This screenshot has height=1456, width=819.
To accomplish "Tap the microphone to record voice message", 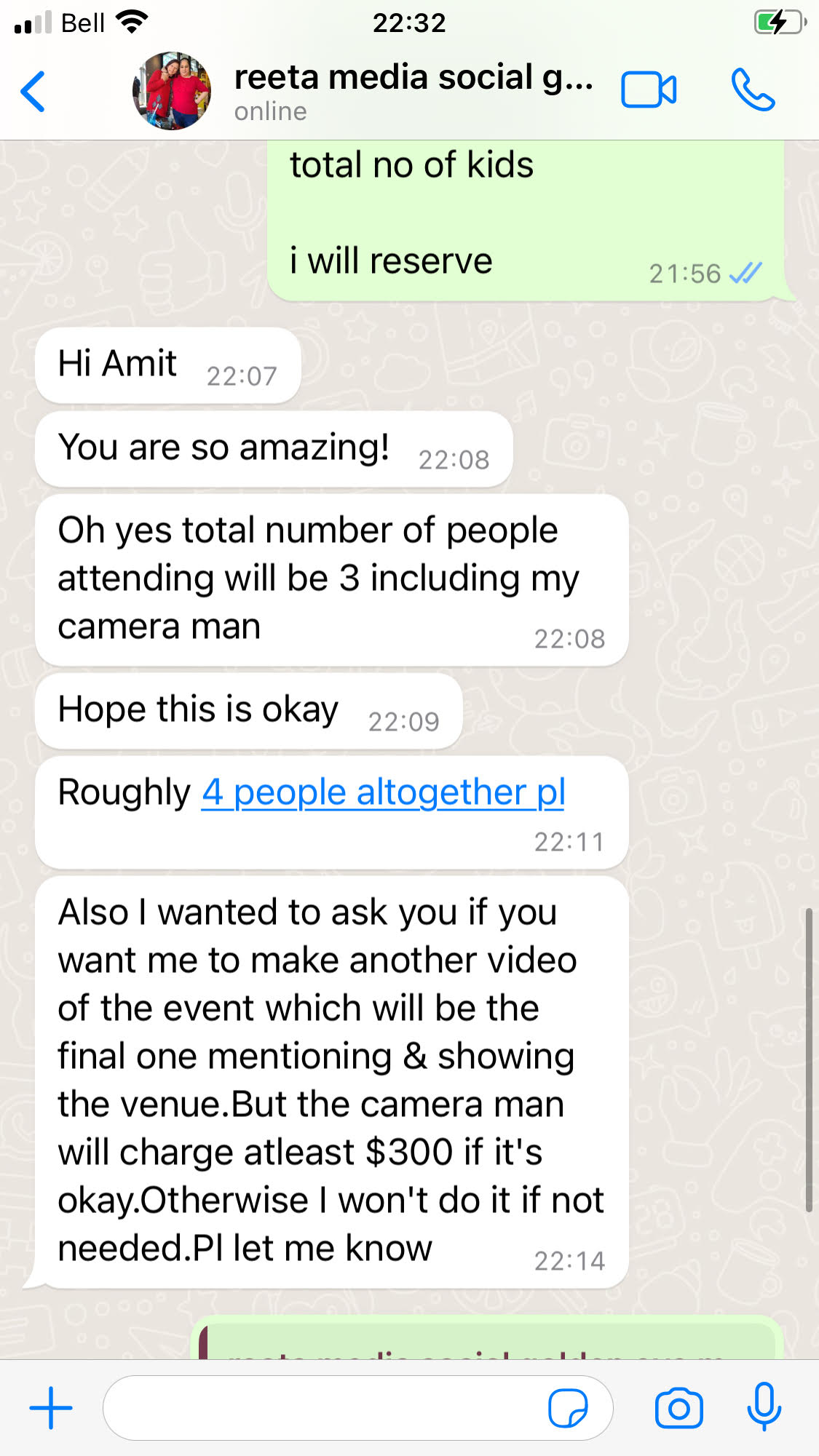I will 764,1407.
